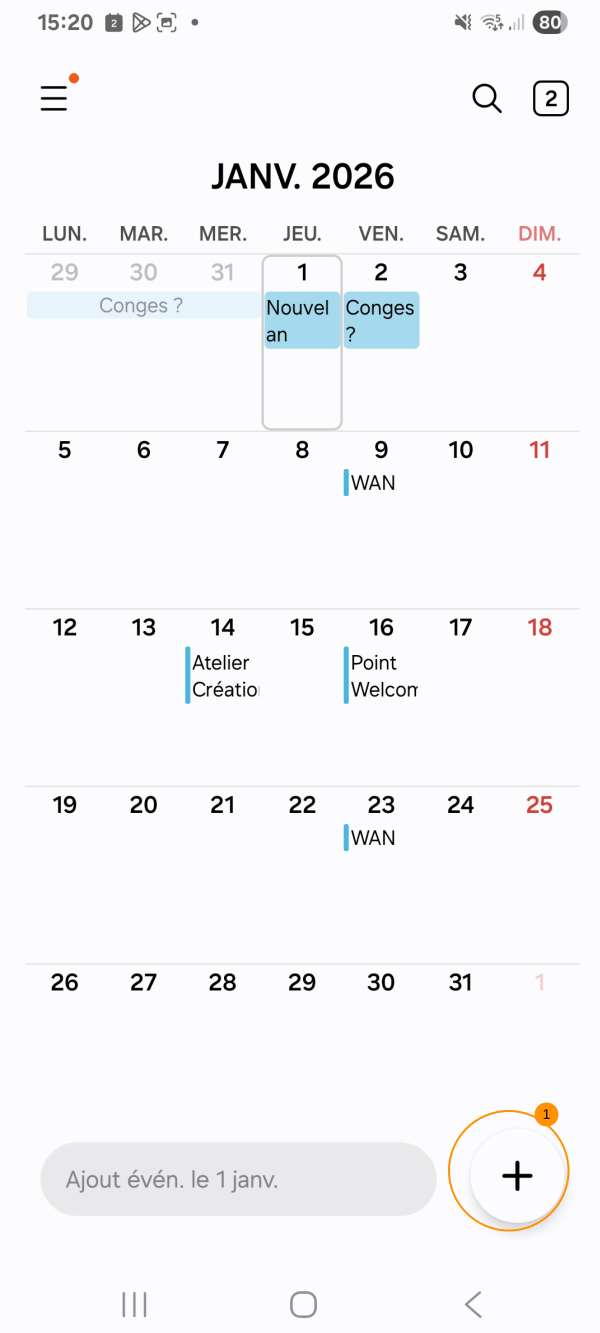Image resolution: width=600 pixels, height=1333 pixels.
Task: Open the hamburger drawer menu
Action: (54, 98)
